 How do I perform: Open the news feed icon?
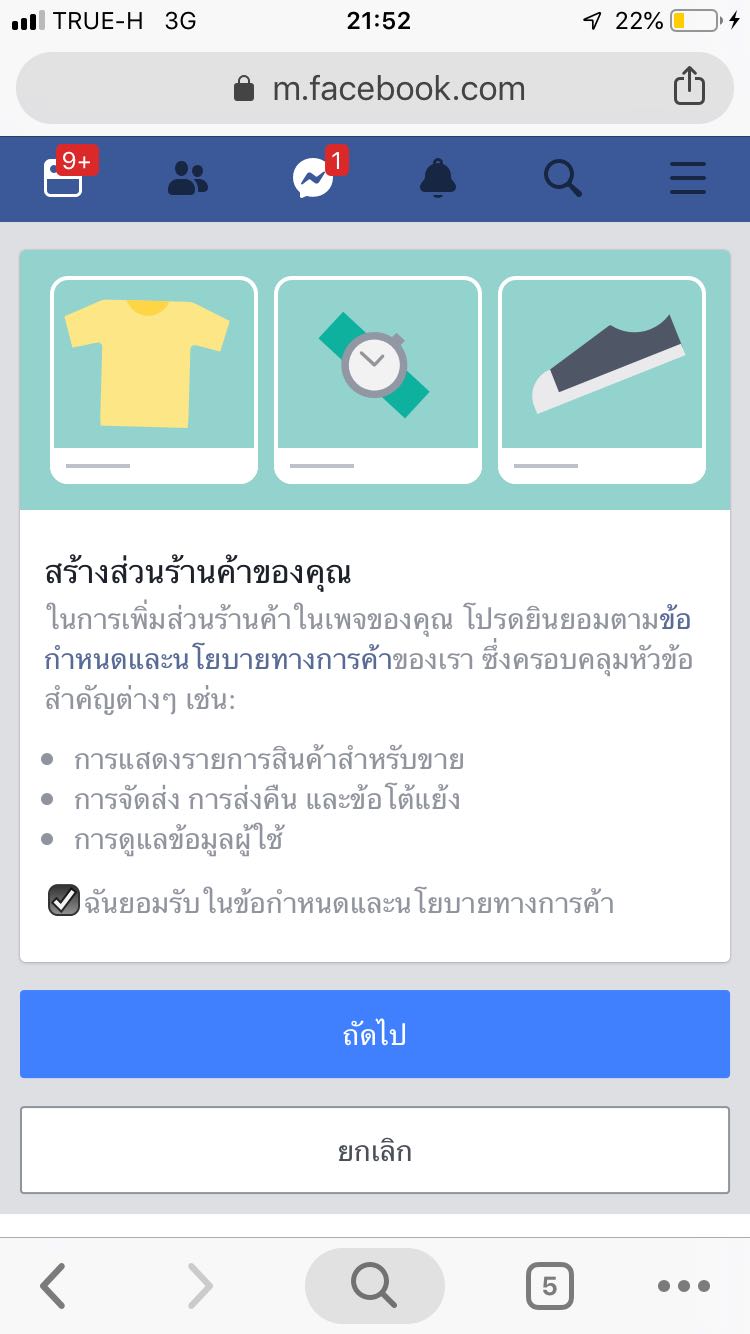point(63,178)
